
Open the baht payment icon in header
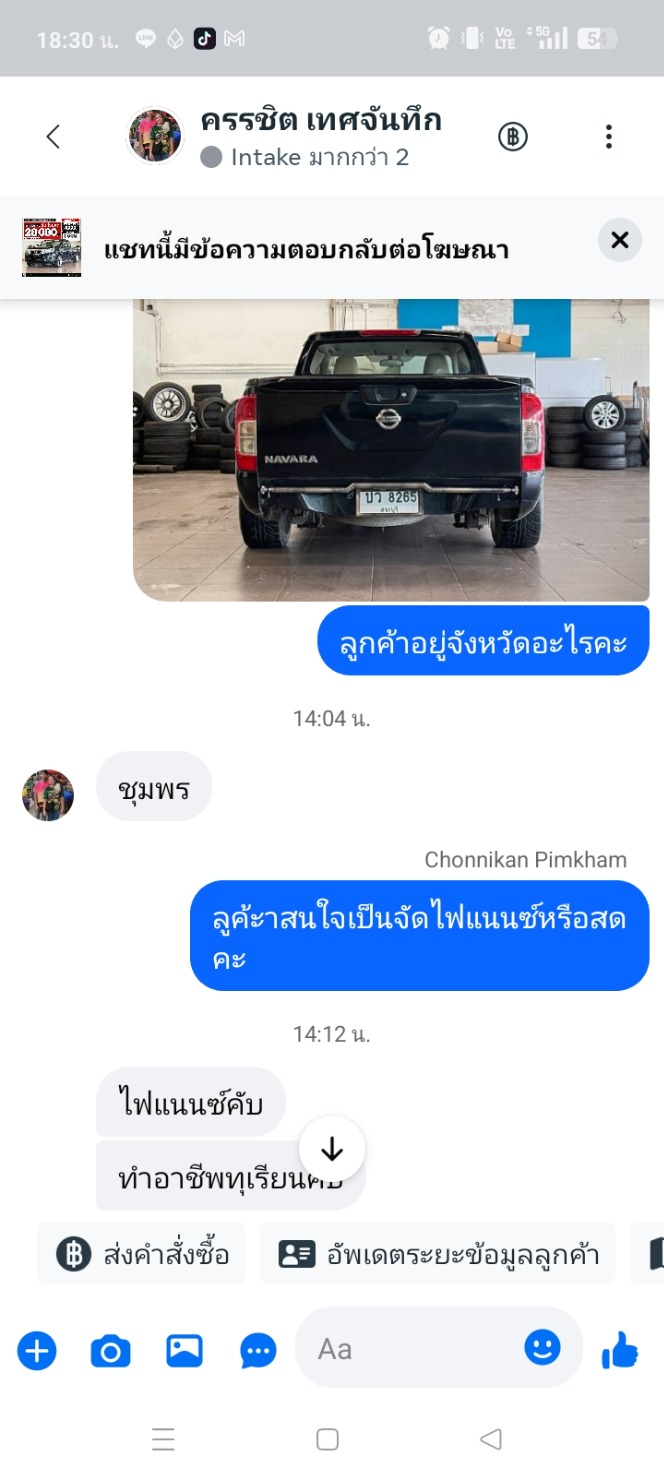(x=513, y=137)
